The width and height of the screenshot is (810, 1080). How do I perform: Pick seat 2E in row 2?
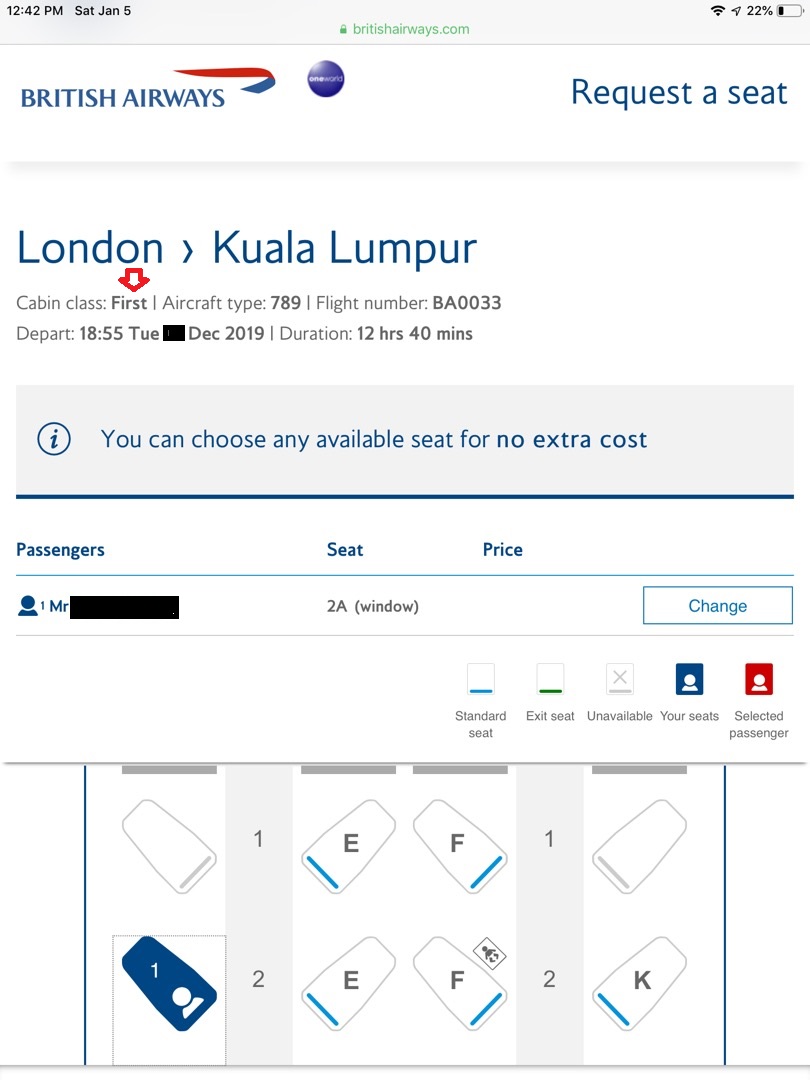[x=349, y=982]
